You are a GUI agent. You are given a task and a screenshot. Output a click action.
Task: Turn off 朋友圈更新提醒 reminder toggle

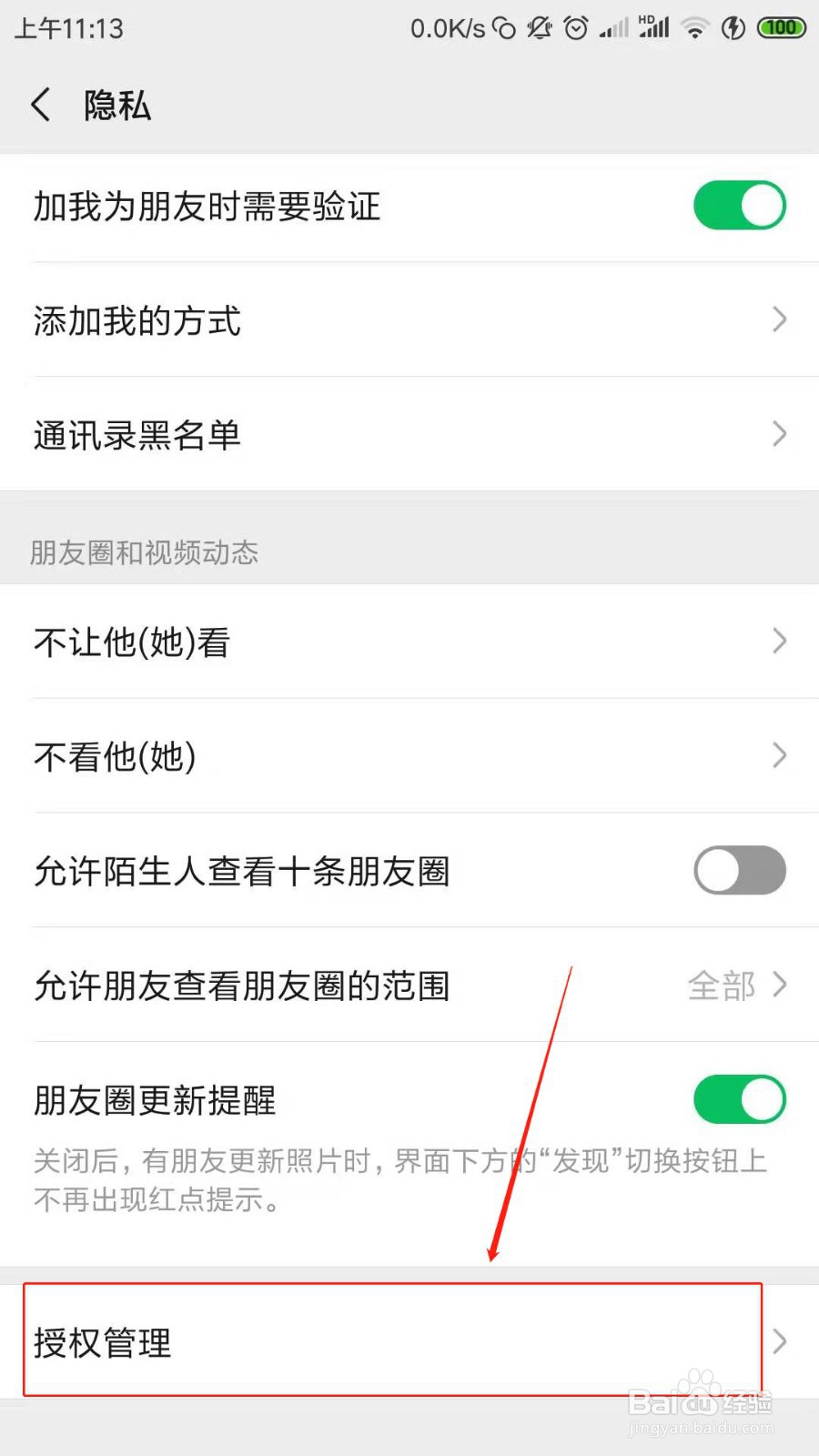coord(739,1098)
